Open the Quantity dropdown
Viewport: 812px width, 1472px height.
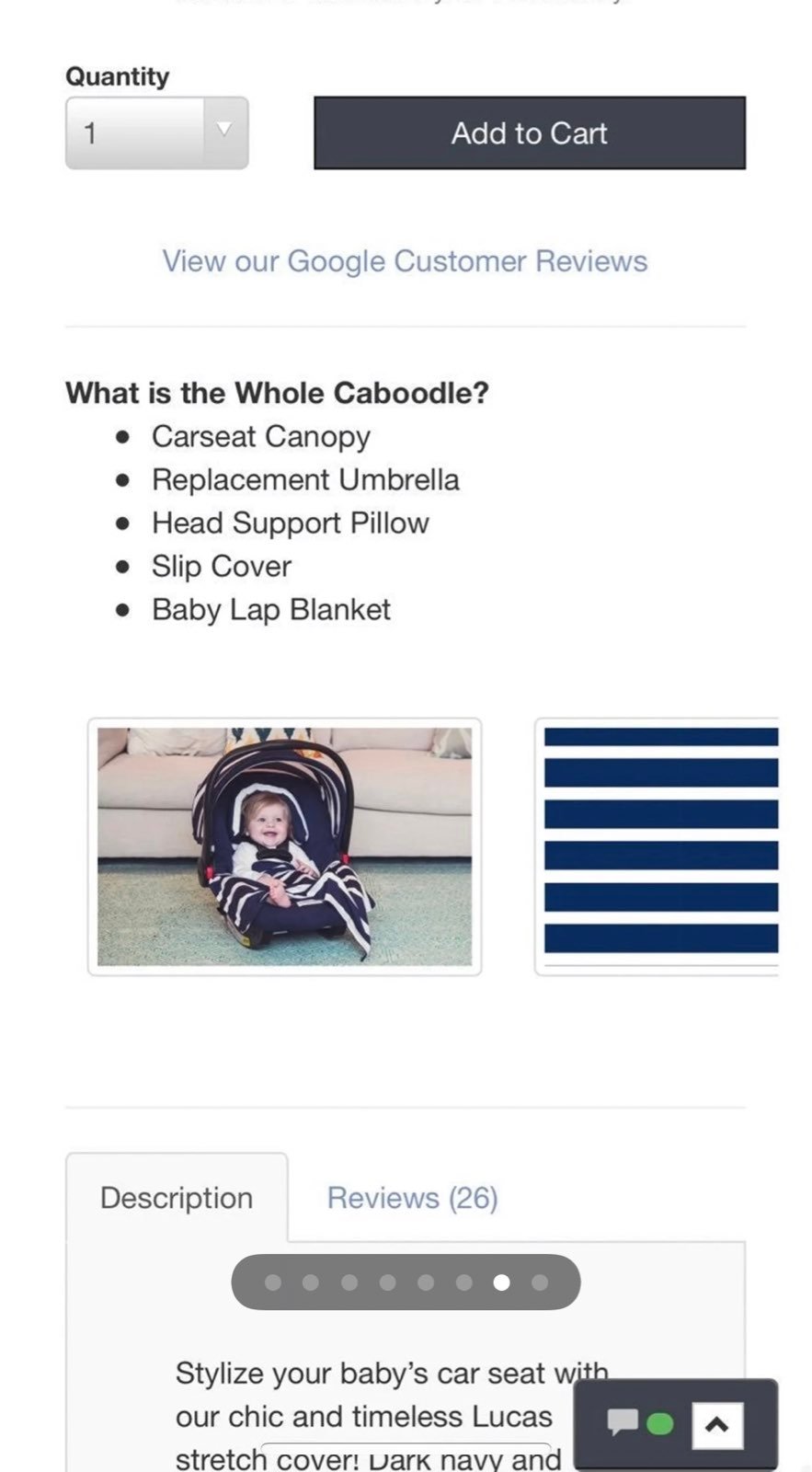pos(156,132)
